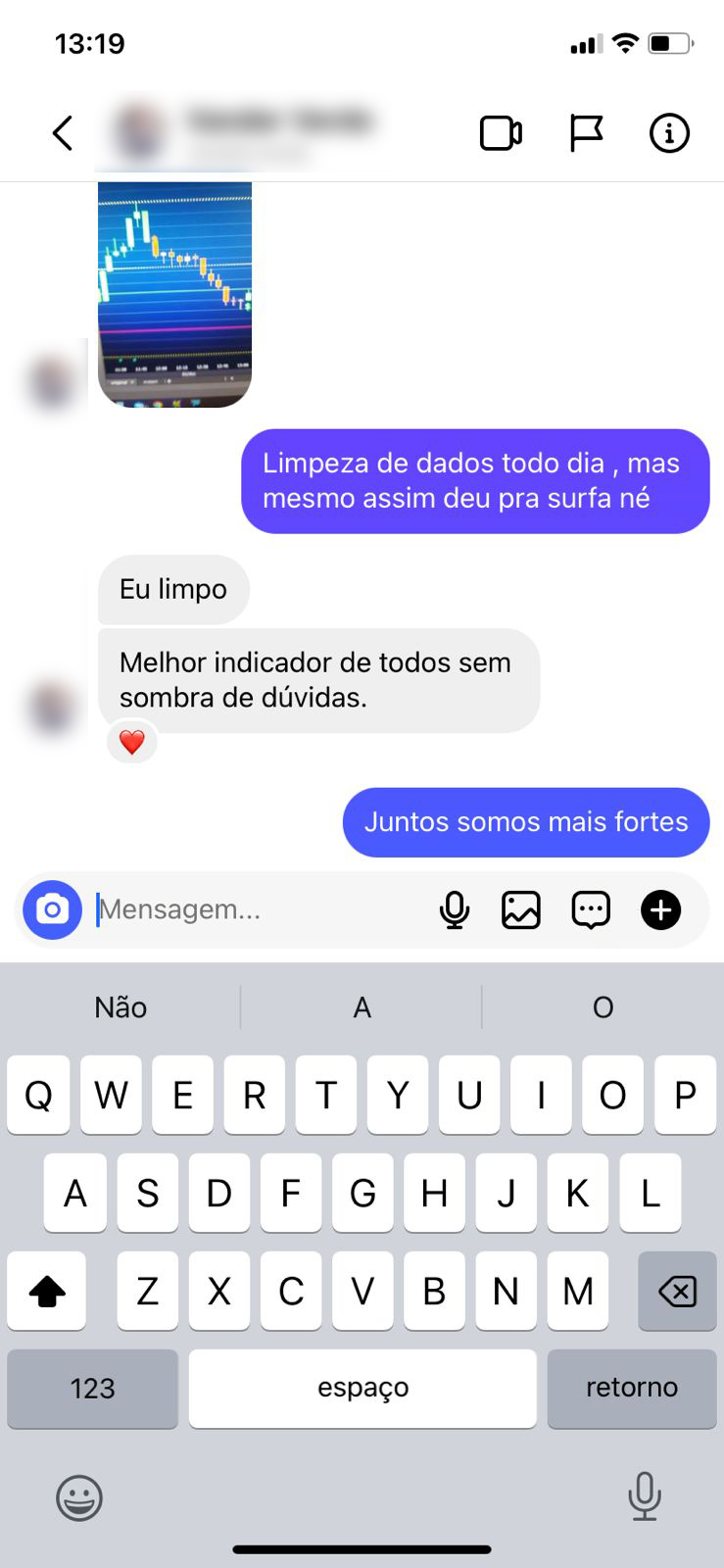Image resolution: width=724 pixels, height=1568 pixels.
Task: Tap the heart reaction on the message
Action: coord(132,742)
